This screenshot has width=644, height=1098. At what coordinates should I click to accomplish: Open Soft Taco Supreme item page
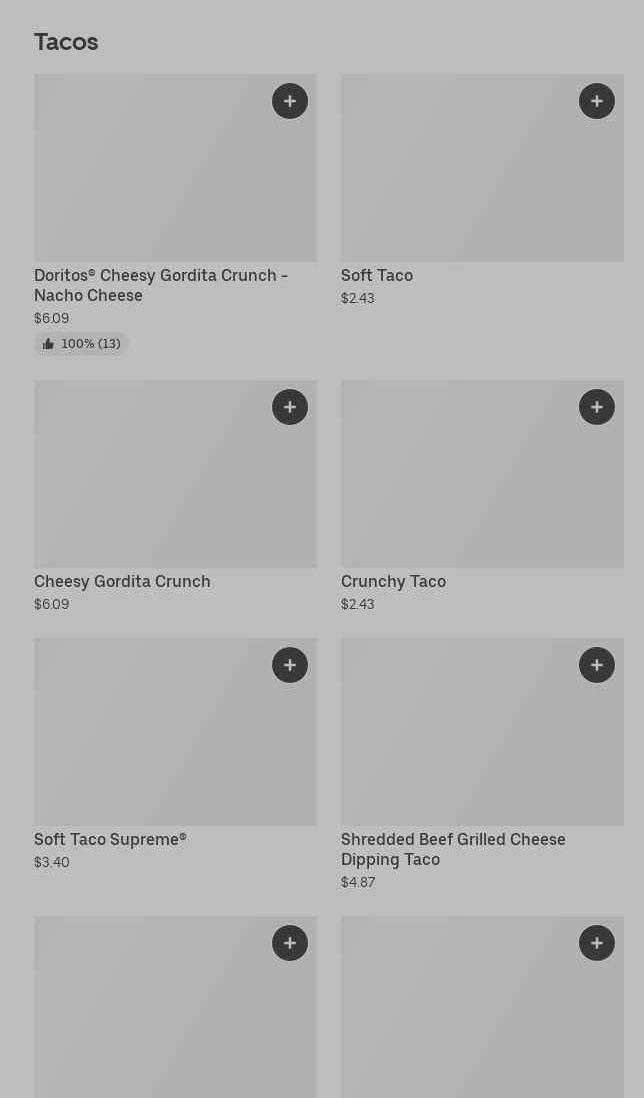[x=175, y=754]
